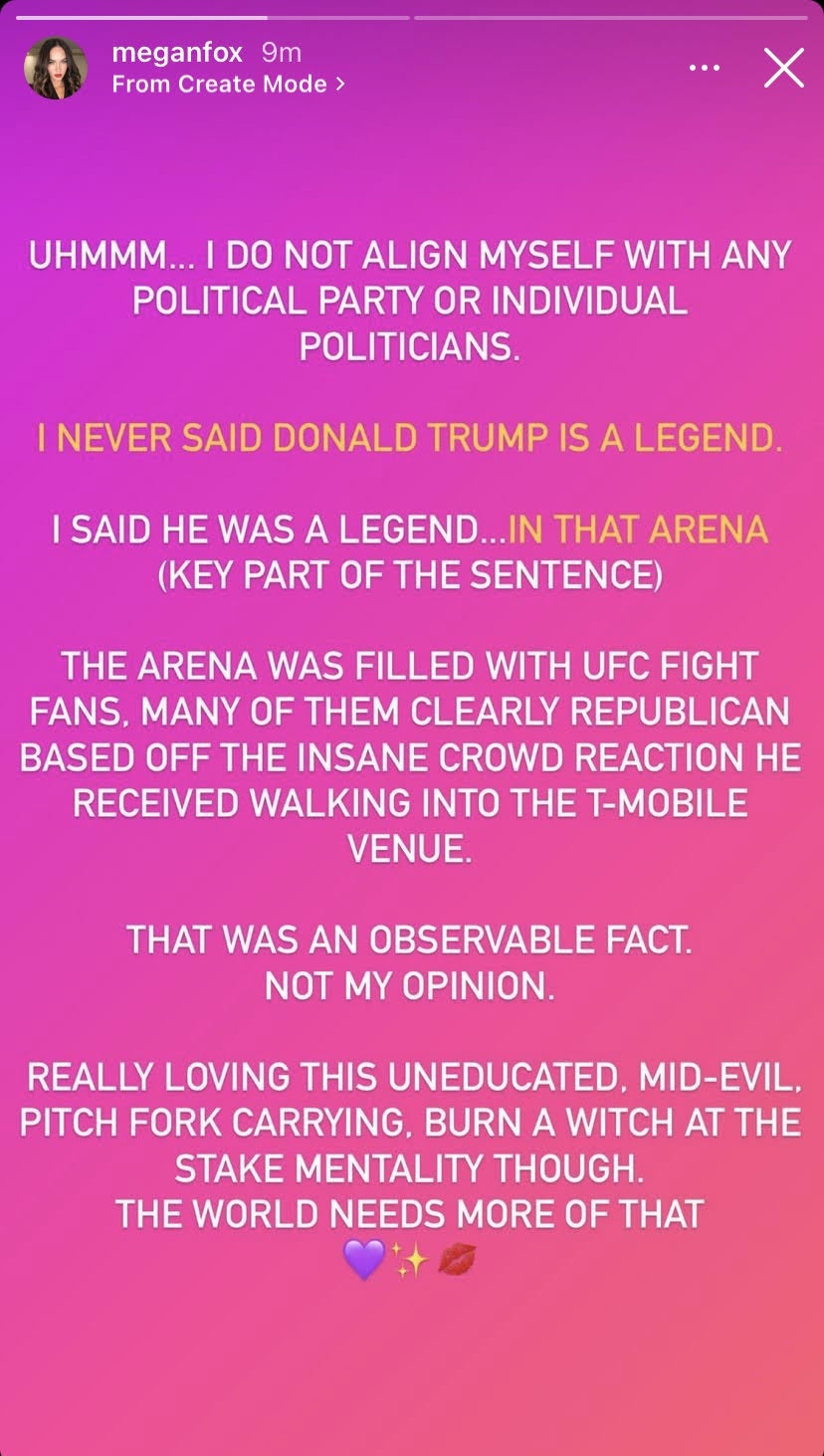
Task: Open the From Create Mode link
Action: coord(228,85)
